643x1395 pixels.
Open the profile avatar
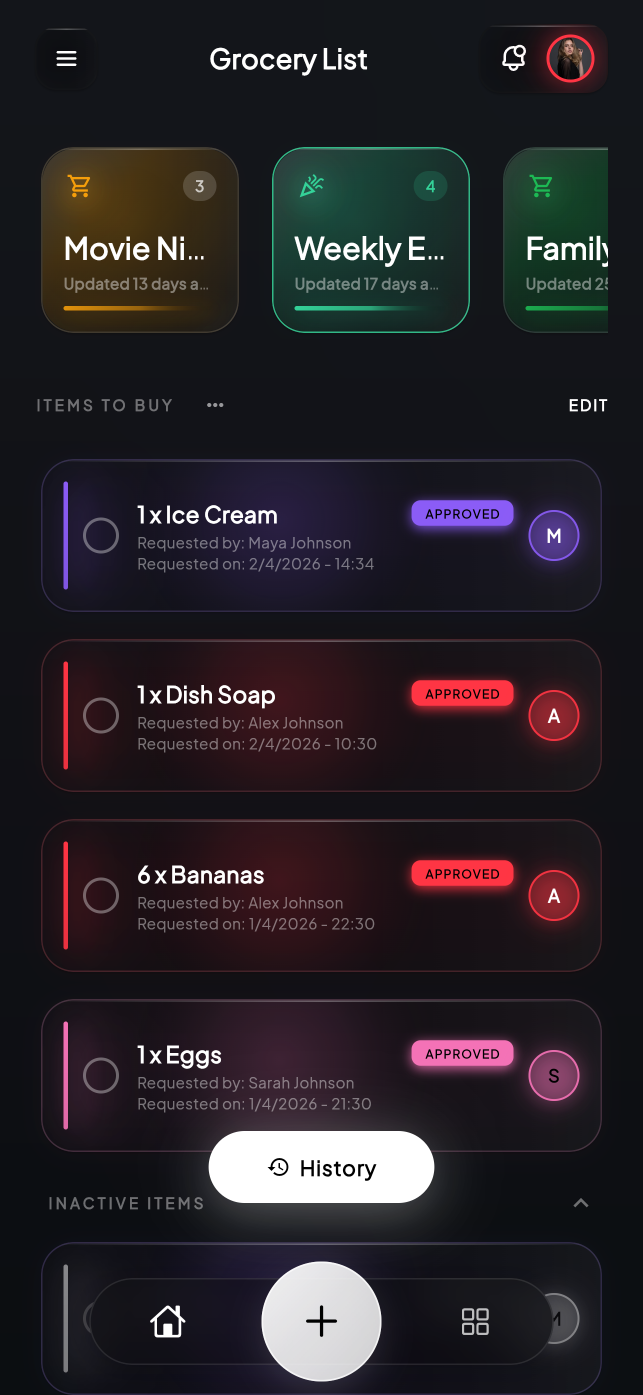coord(570,59)
